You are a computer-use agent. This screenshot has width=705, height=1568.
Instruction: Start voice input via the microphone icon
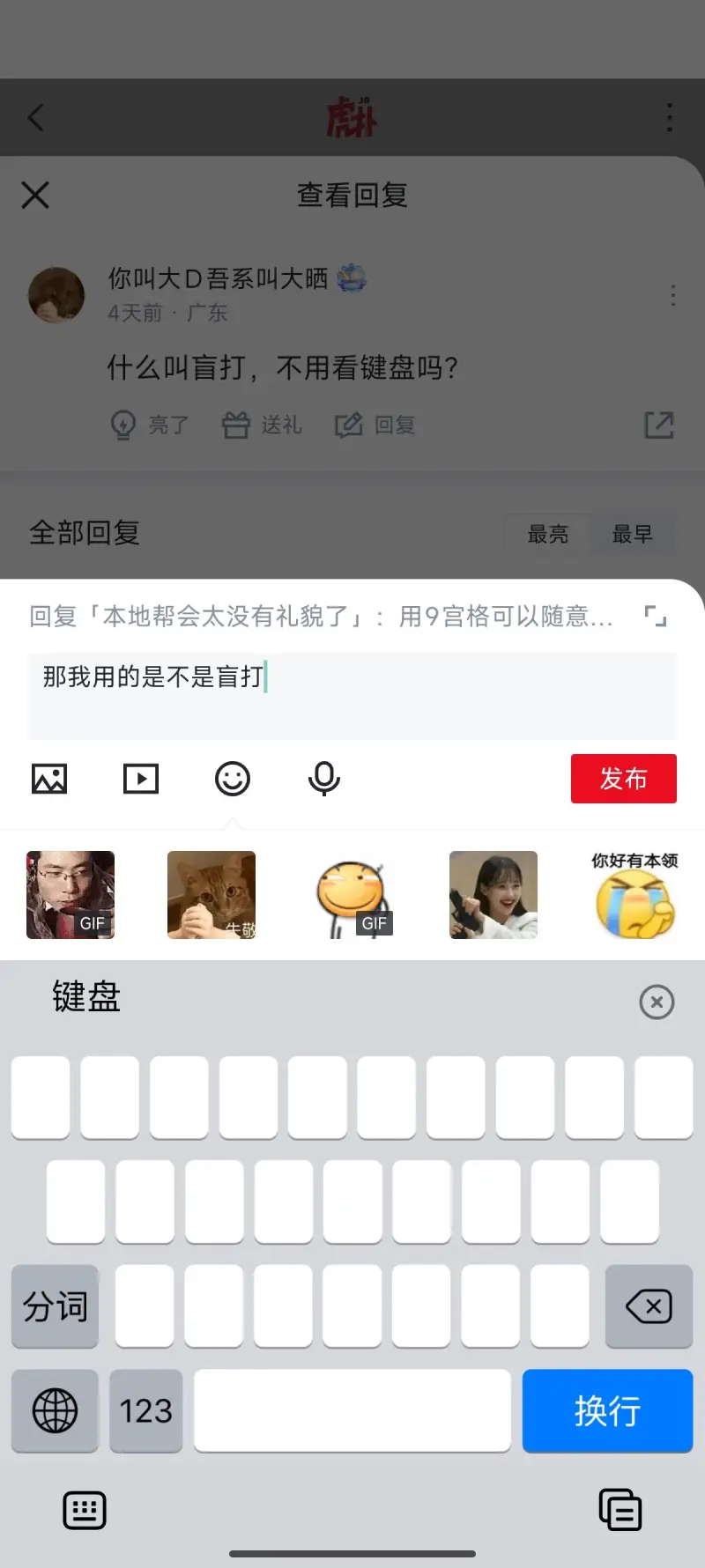pyautogui.click(x=323, y=779)
